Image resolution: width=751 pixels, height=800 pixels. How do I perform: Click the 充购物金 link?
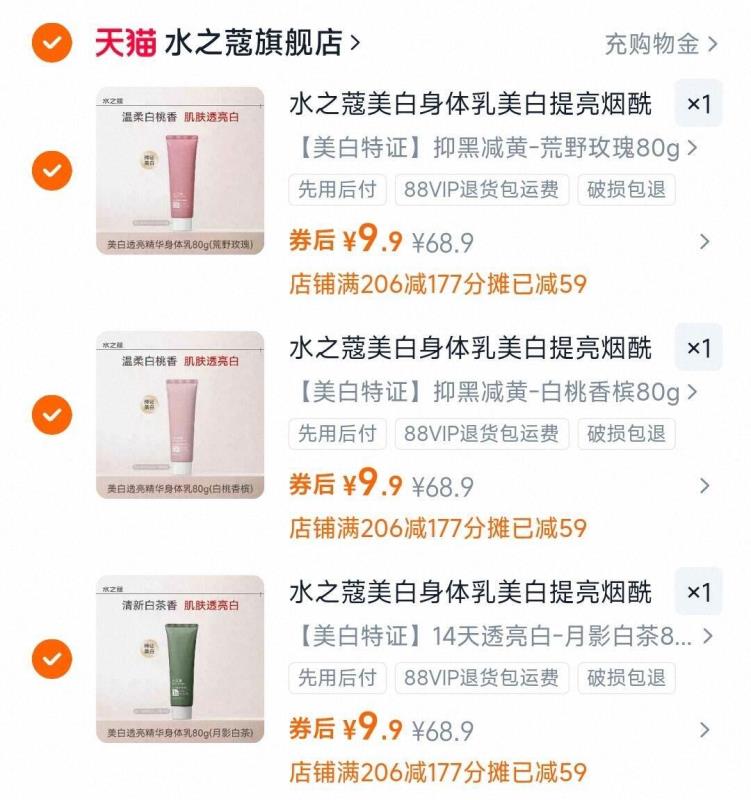[650, 41]
